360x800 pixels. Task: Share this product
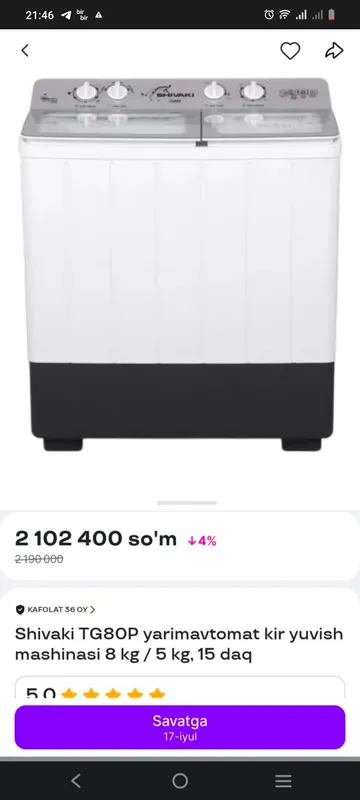point(335,51)
